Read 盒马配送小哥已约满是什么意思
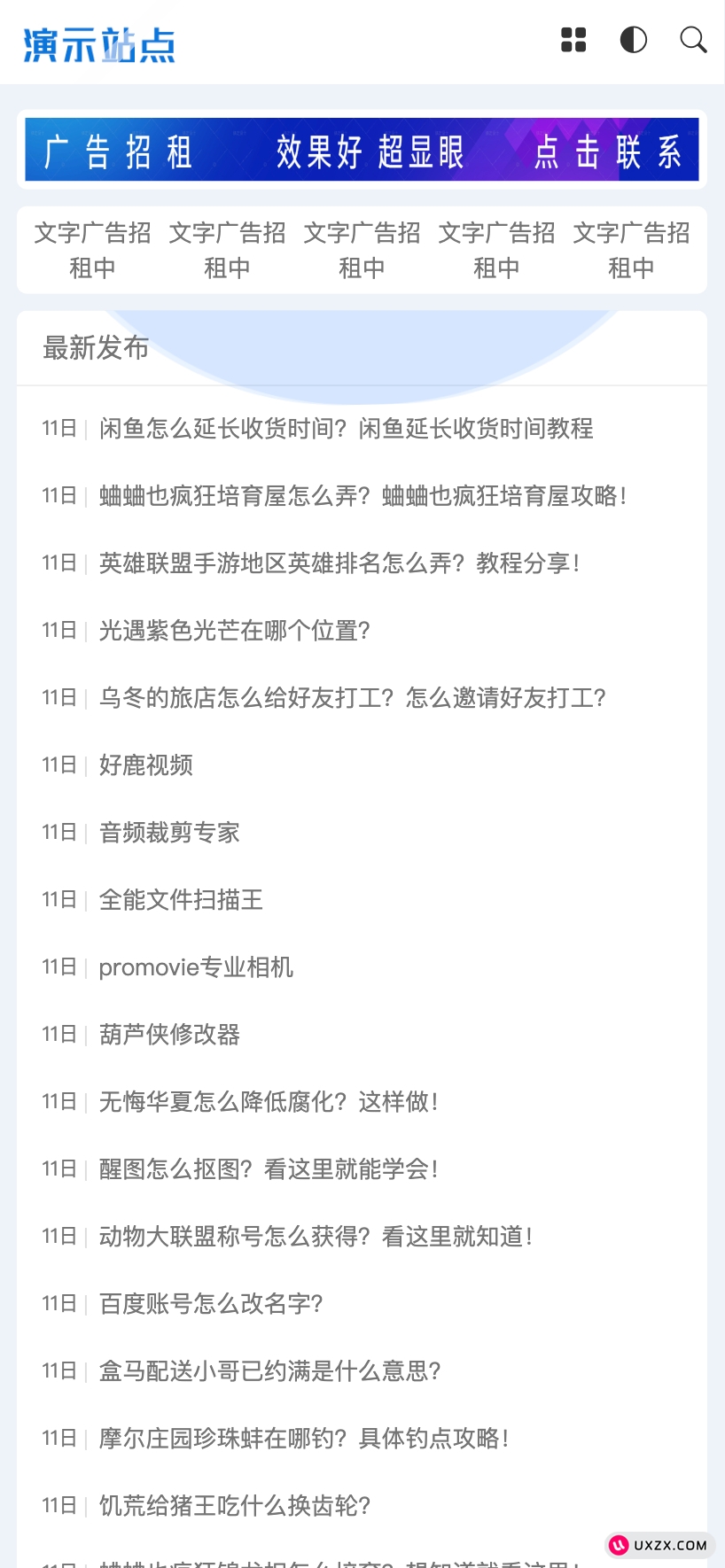The image size is (725, 1568). click(x=269, y=1371)
